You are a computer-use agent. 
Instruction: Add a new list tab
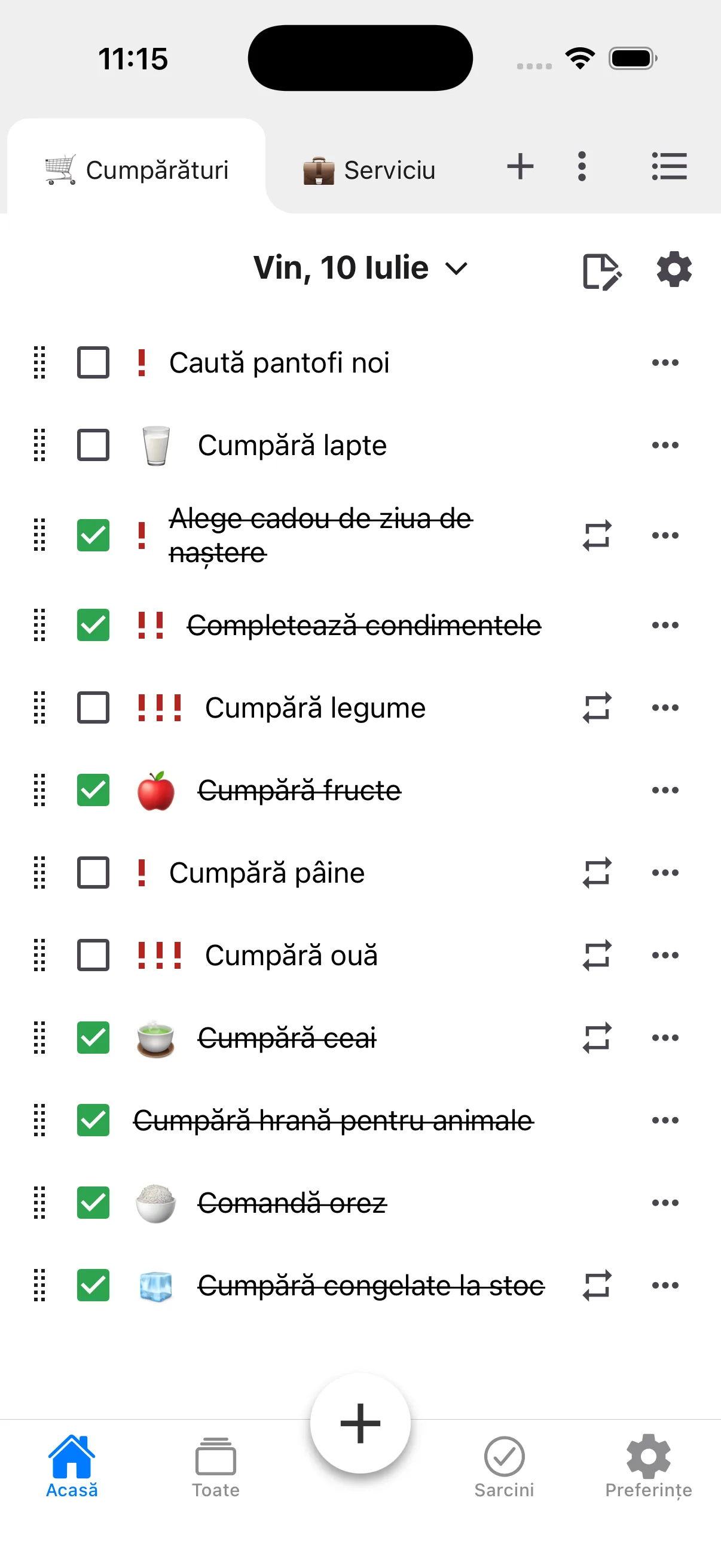tap(520, 167)
